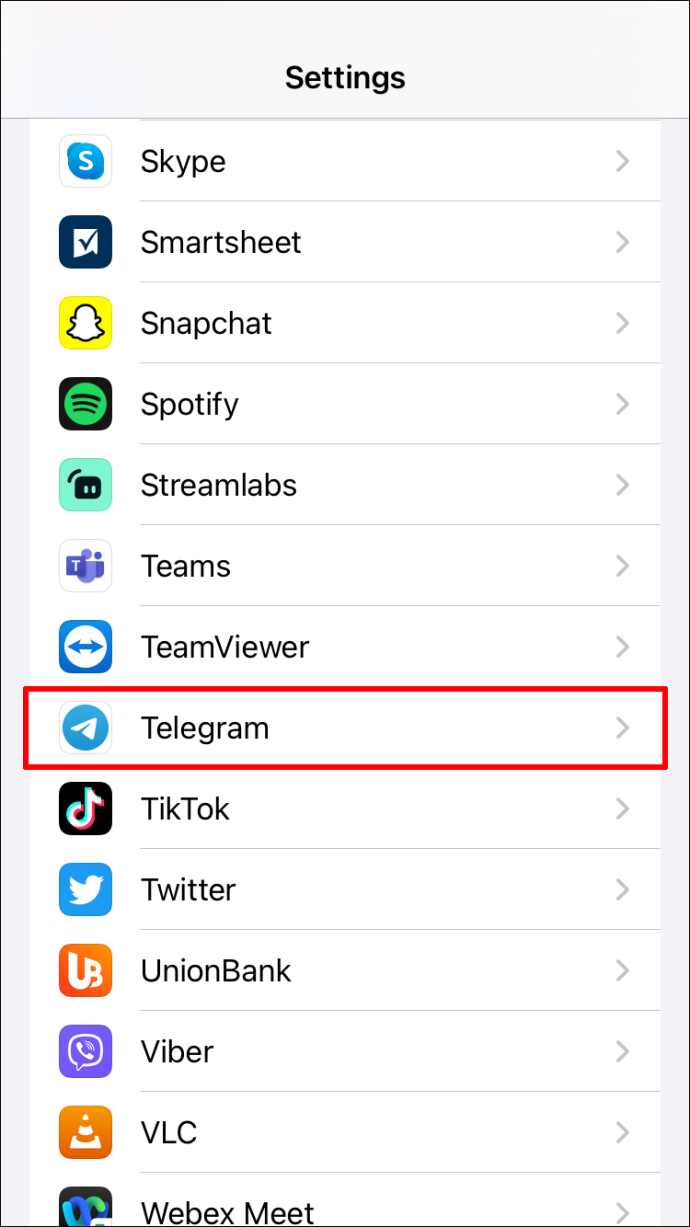Open Skype settings
690x1227 pixels.
coord(345,161)
